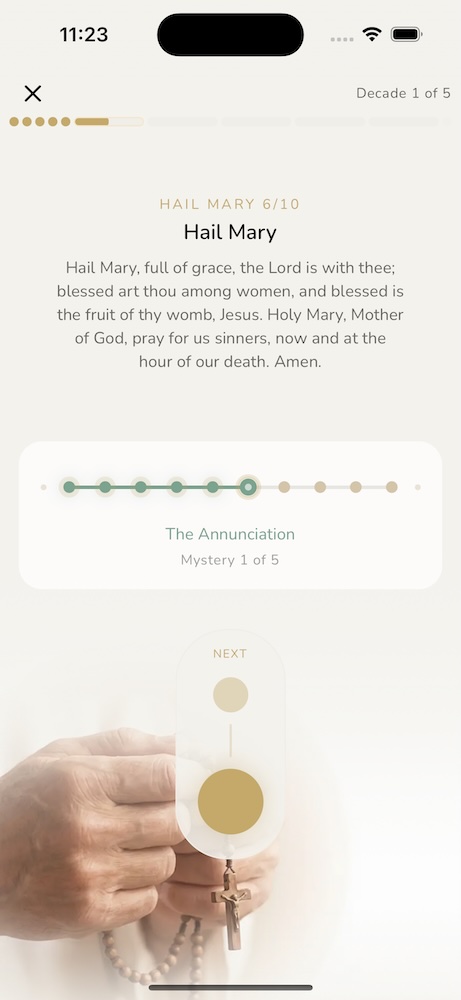Close the rosary prayer session
461x1000 pixels.
[x=33, y=94]
